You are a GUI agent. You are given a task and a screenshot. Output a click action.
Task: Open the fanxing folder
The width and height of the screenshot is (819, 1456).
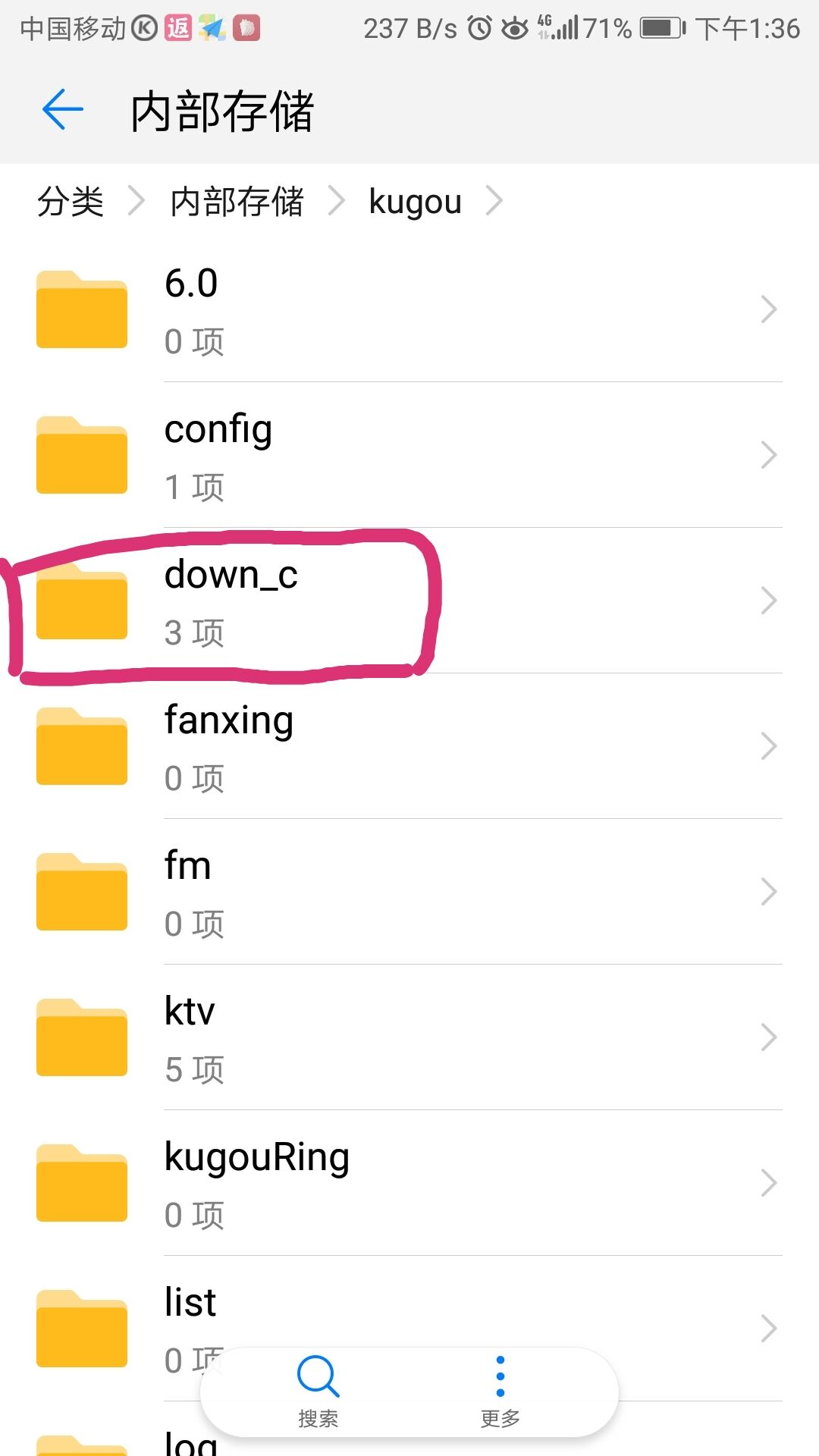[409, 747]
